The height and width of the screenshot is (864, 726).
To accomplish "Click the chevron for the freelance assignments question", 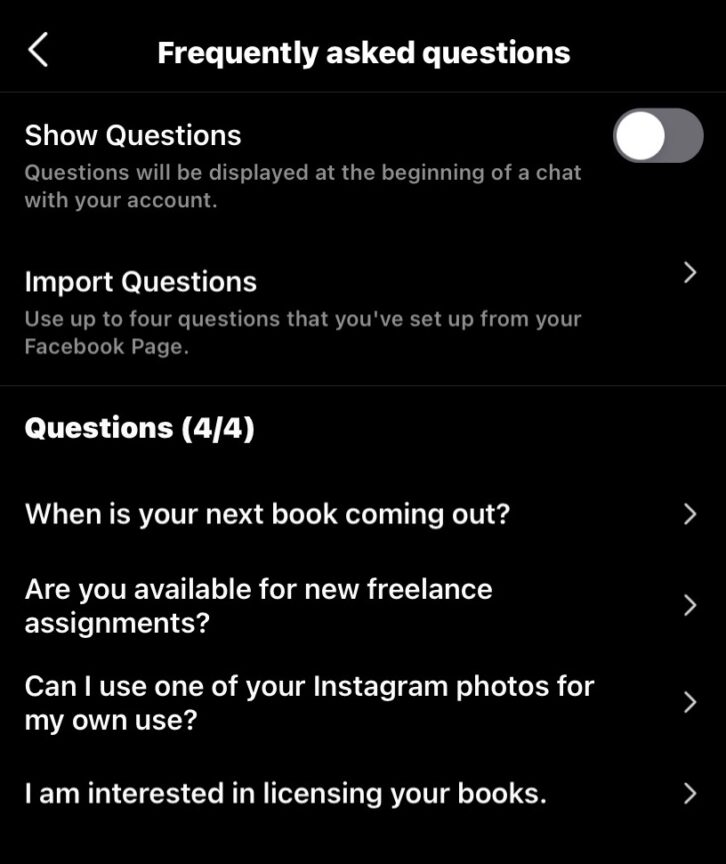I will point(690,605).
